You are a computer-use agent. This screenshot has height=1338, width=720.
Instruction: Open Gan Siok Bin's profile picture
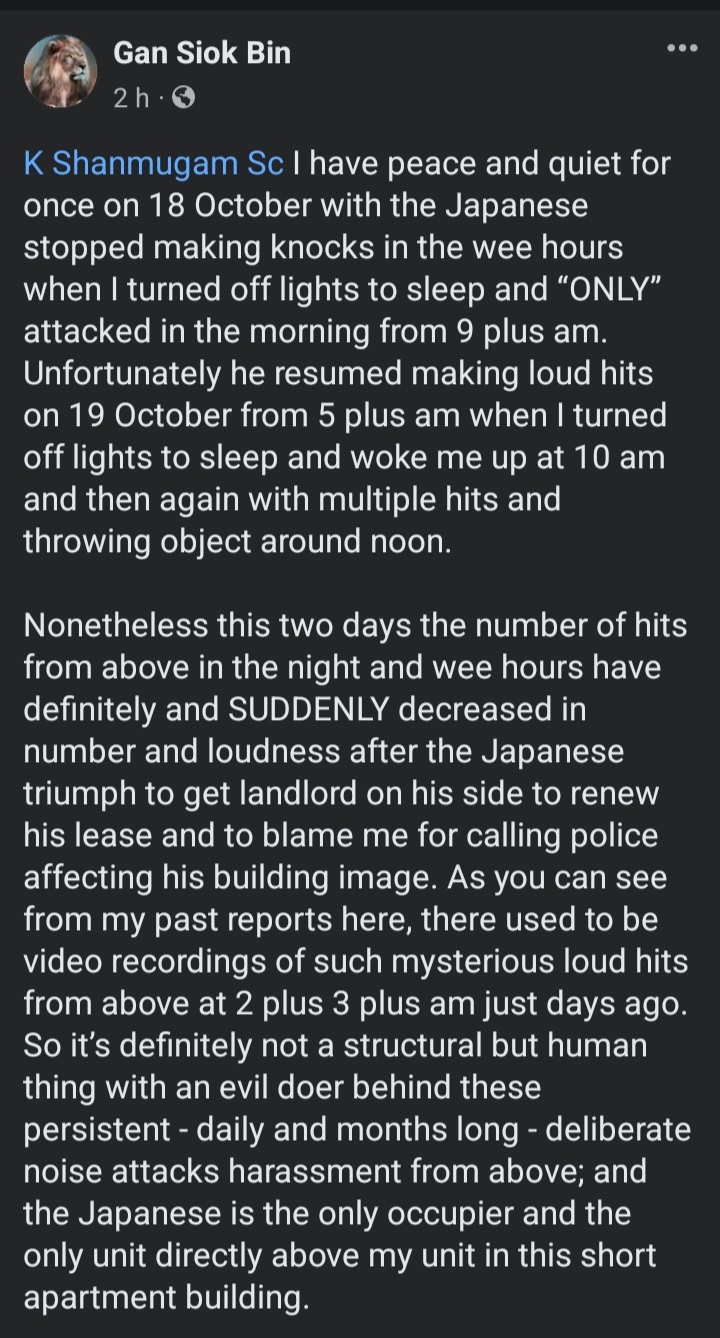[x=60, y=72]
